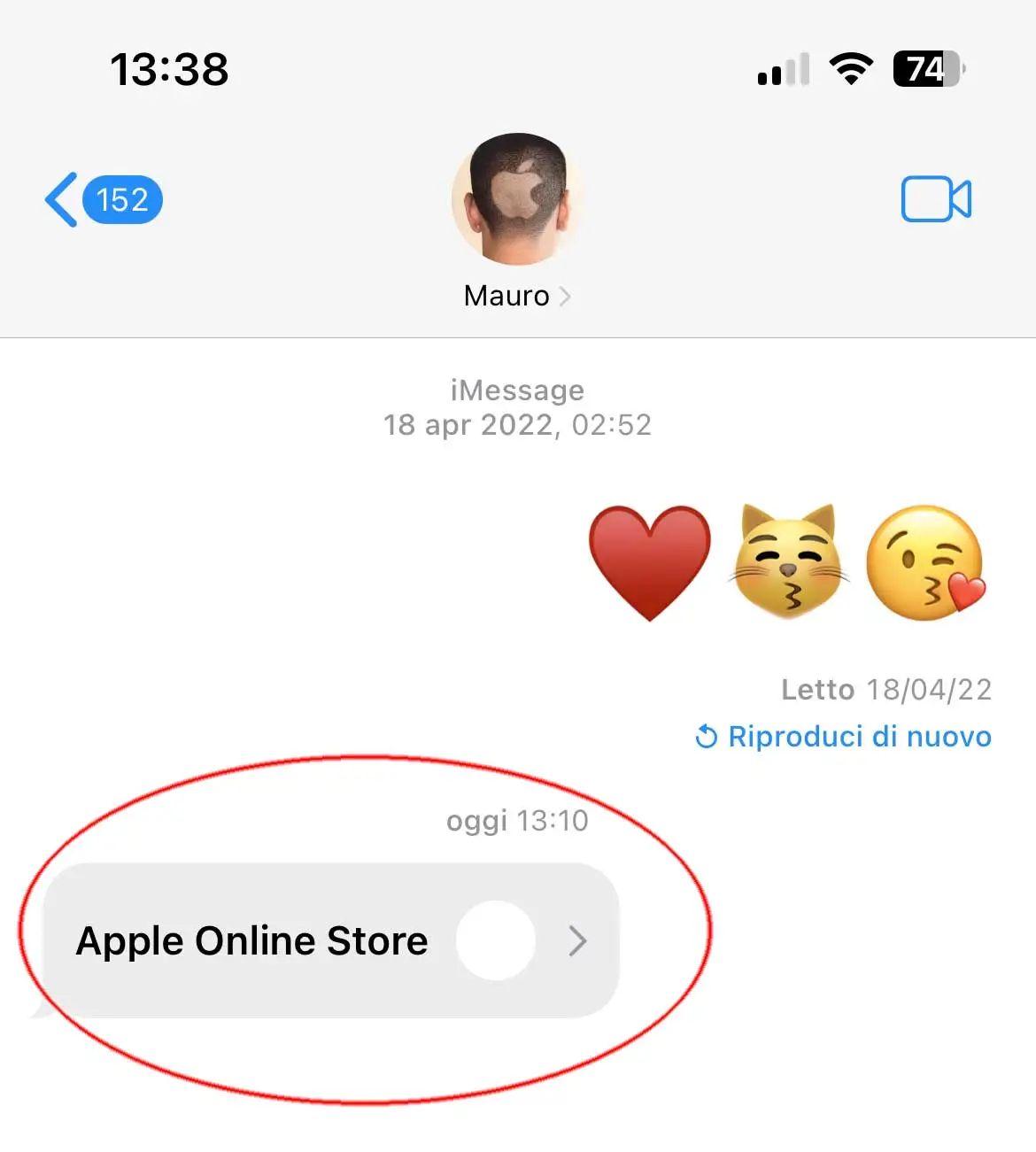Tap the back arrow to leave the chat
The height and width of the screenshot is (1152, 1036).
58,199
